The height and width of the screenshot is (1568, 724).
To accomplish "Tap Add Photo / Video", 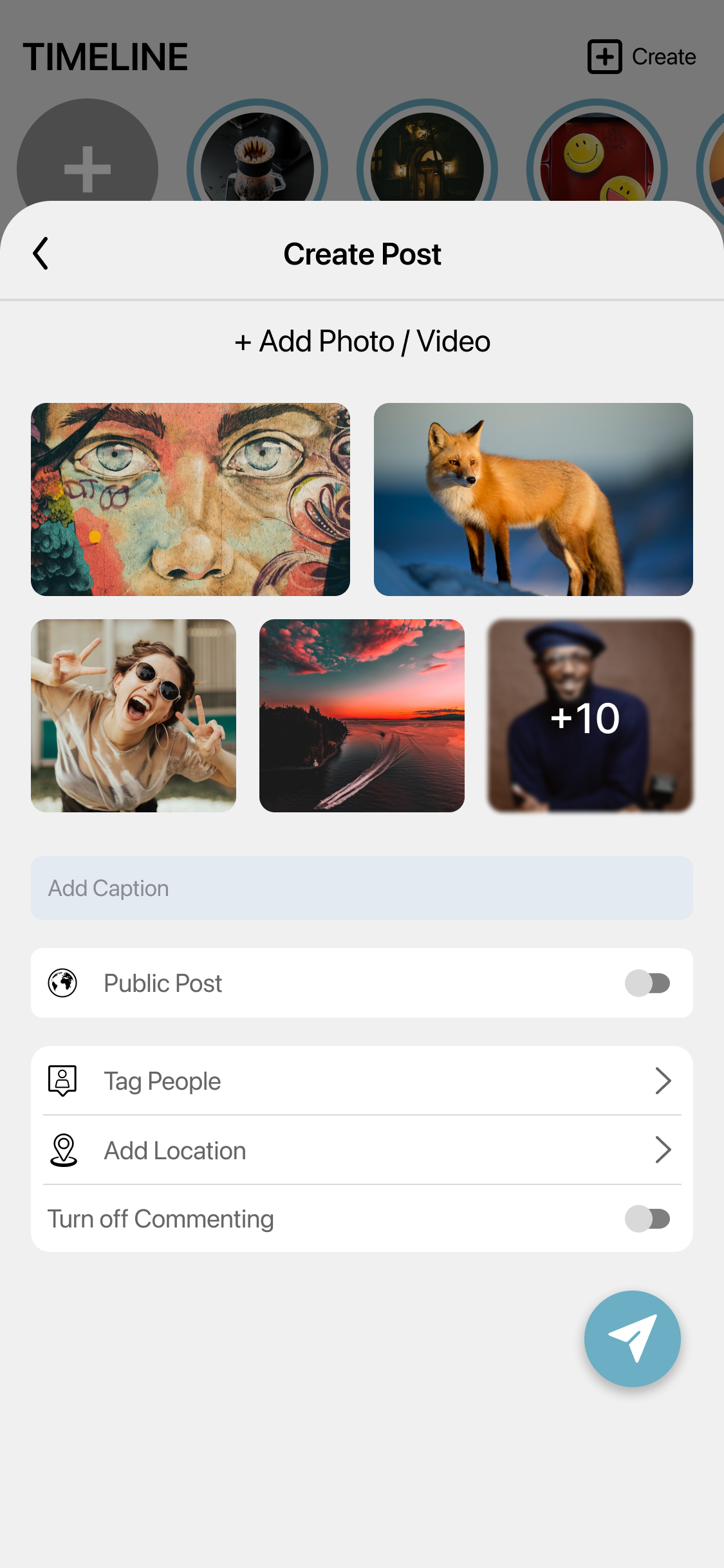I will point(362,341).
